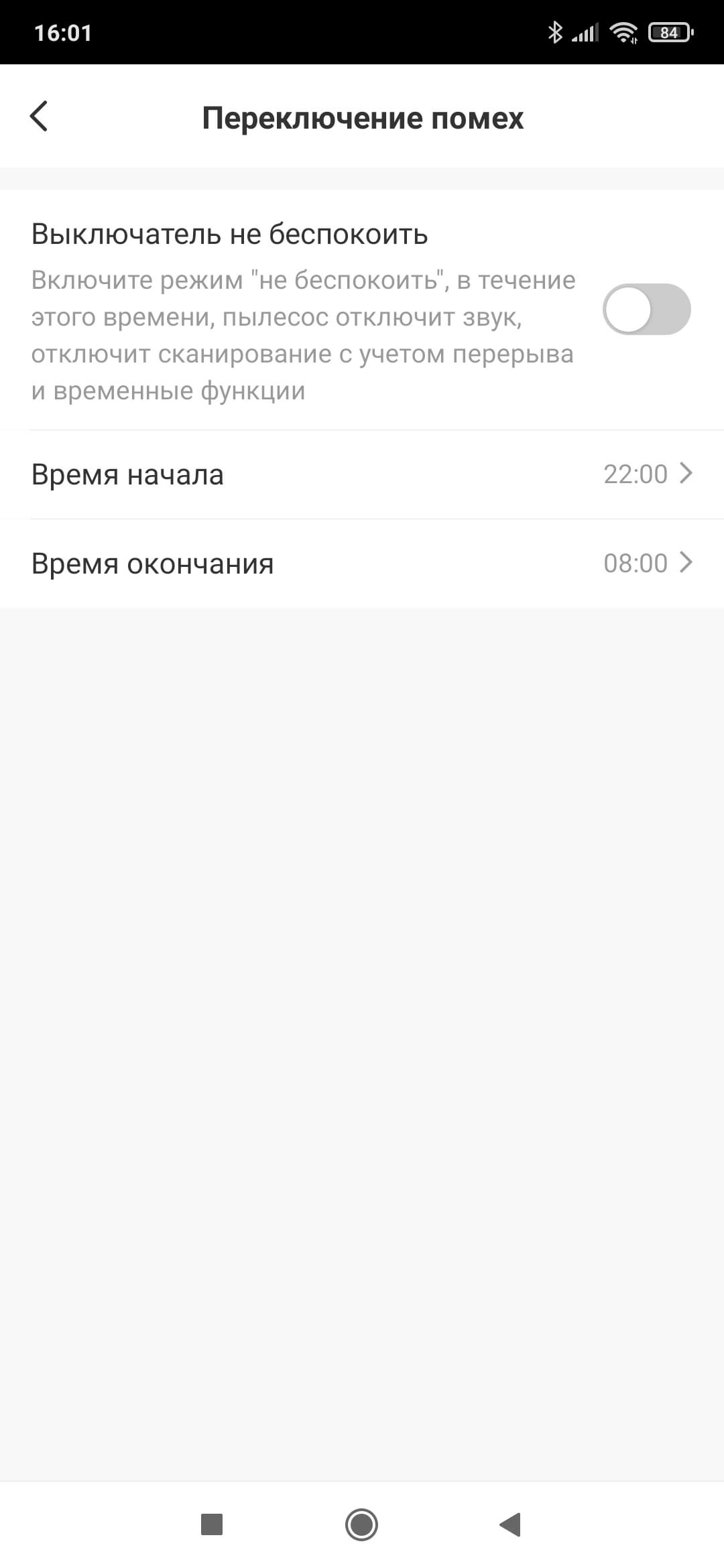Open Время окончания time setting
Screen dimensions: 724x1568
click(x=362, y=564)
